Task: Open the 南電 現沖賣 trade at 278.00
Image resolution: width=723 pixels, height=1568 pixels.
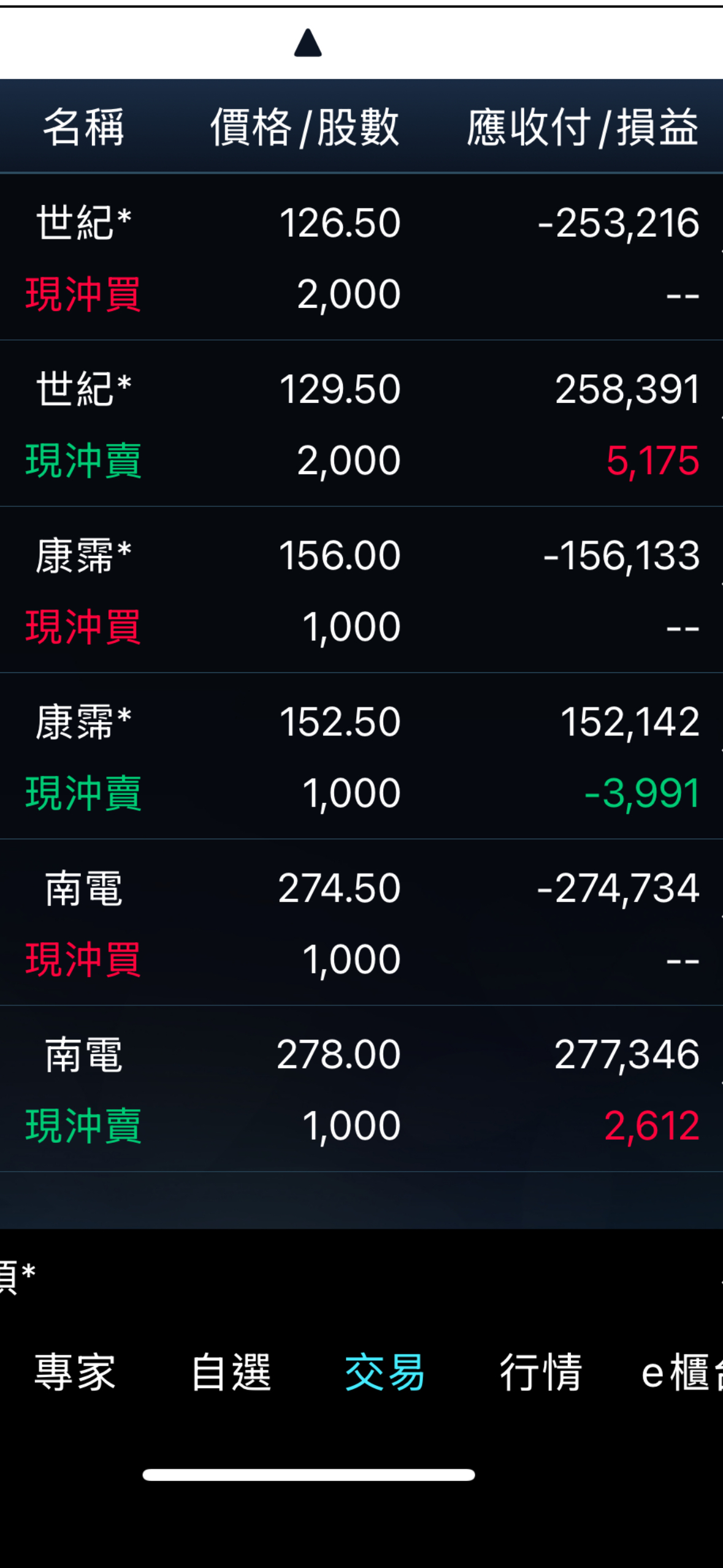Action: click(361, 1088)
